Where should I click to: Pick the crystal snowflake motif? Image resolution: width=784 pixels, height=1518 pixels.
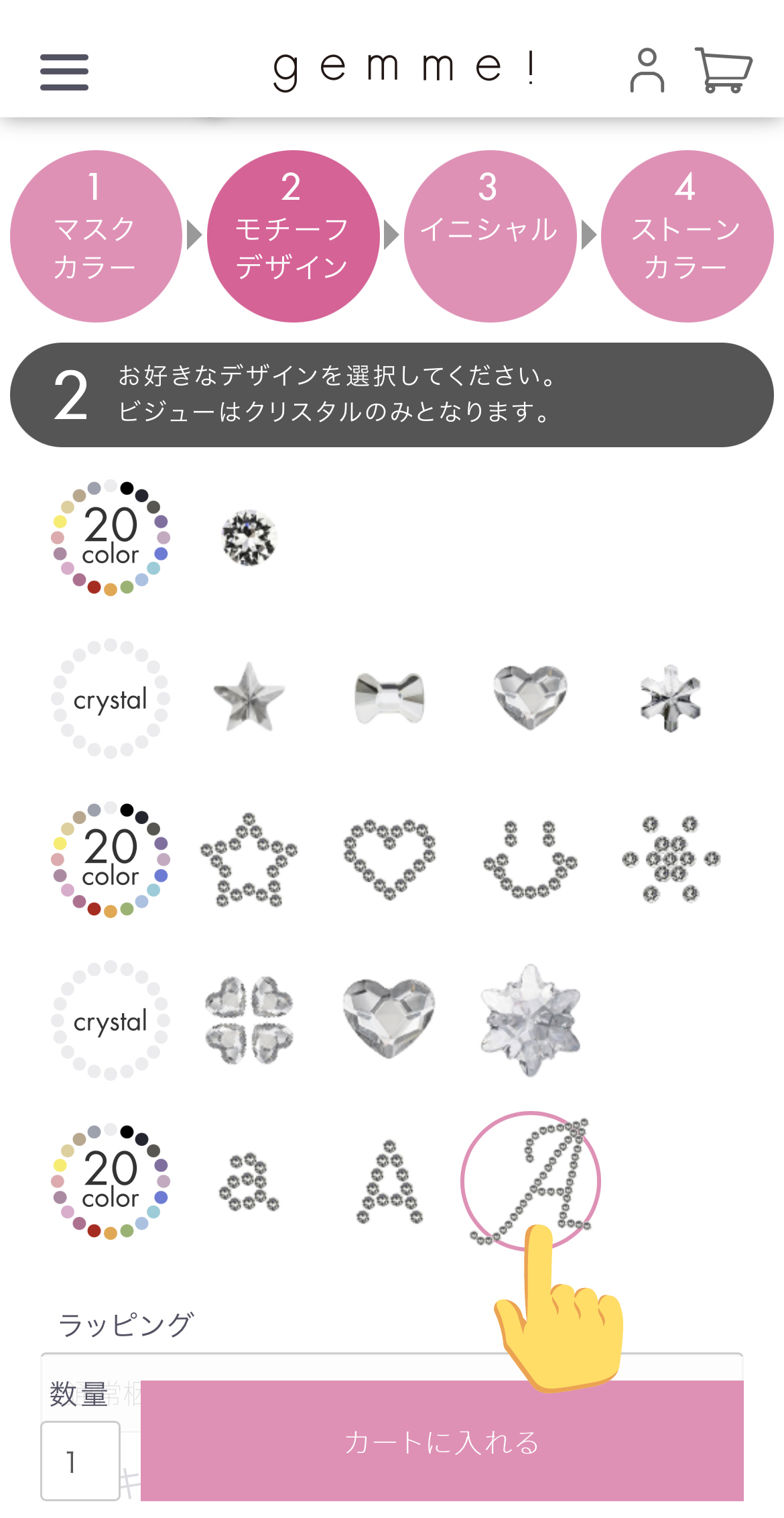670,698
